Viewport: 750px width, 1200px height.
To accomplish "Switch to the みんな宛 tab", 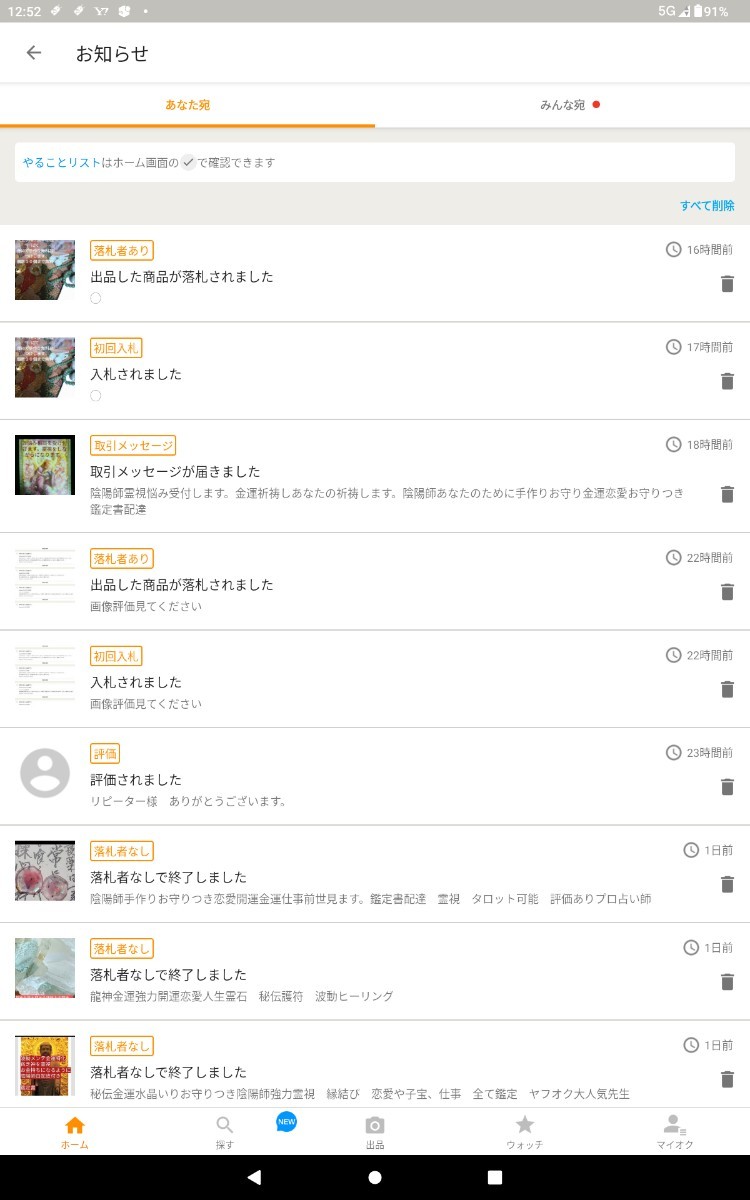I will 562,102.
